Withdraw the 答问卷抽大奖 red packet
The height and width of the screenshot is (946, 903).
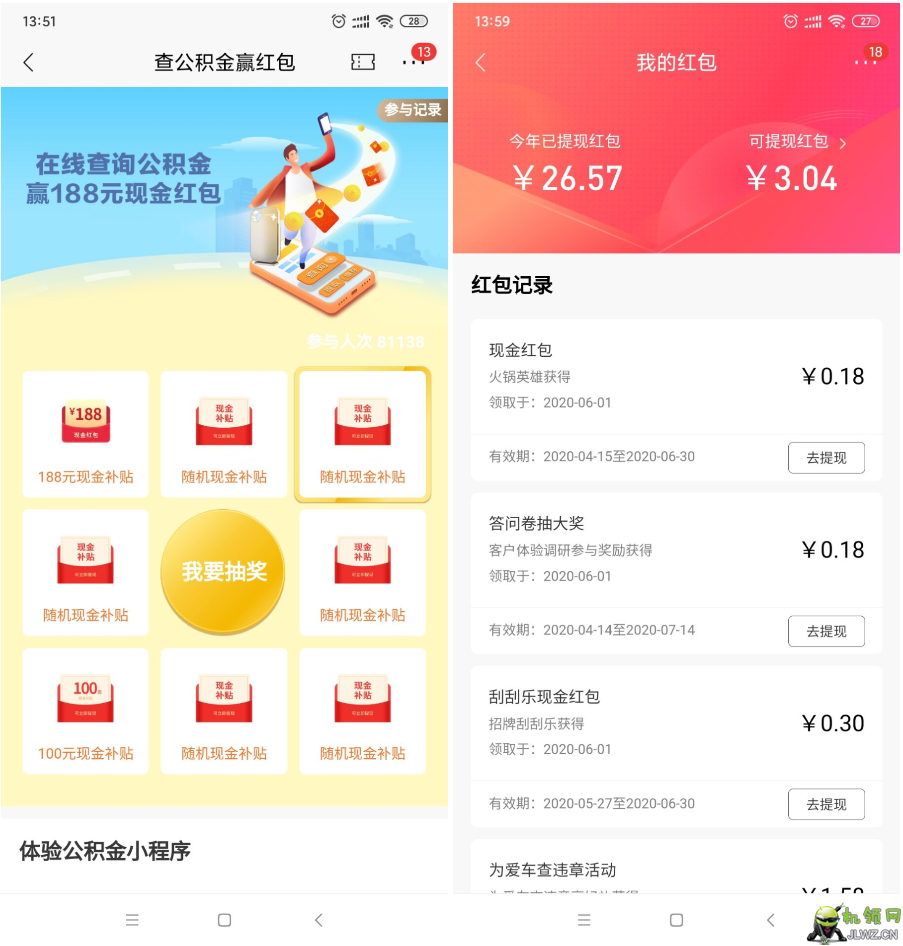tap(826, 631)
